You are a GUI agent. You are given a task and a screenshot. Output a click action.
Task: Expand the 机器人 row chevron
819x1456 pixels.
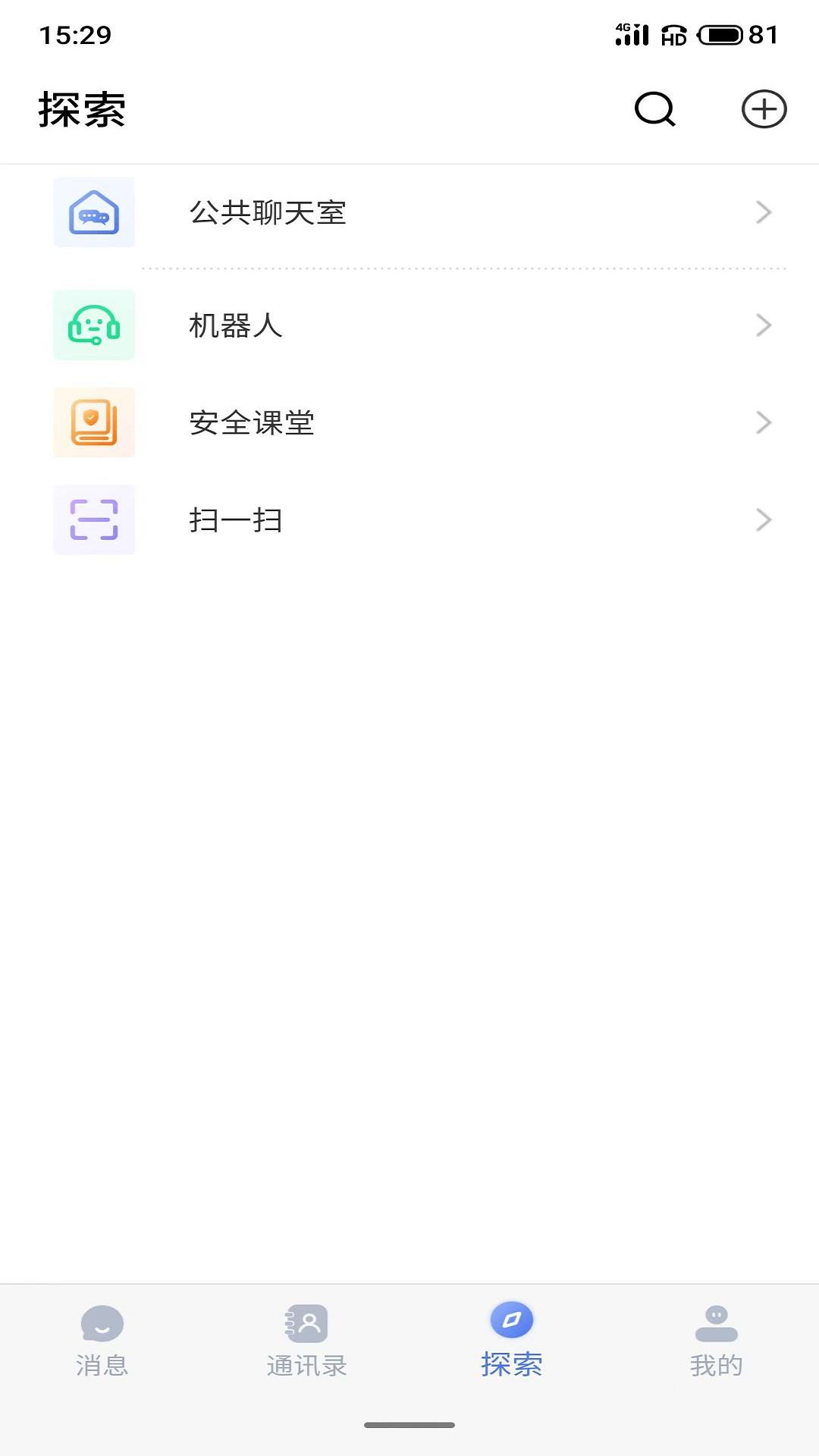click(x=764, y=325)
